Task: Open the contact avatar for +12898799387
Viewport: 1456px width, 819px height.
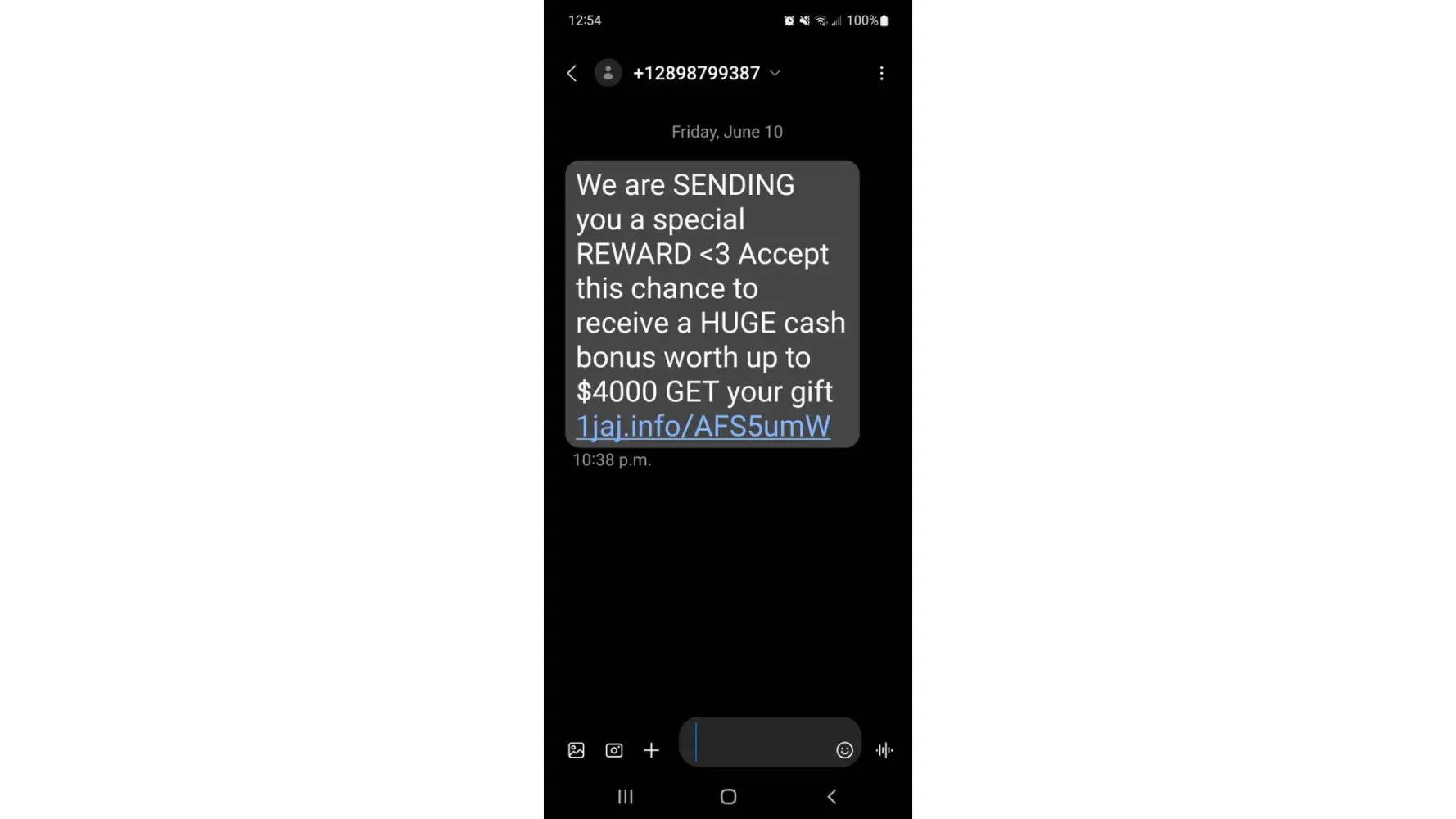Action: pos(608,73)
